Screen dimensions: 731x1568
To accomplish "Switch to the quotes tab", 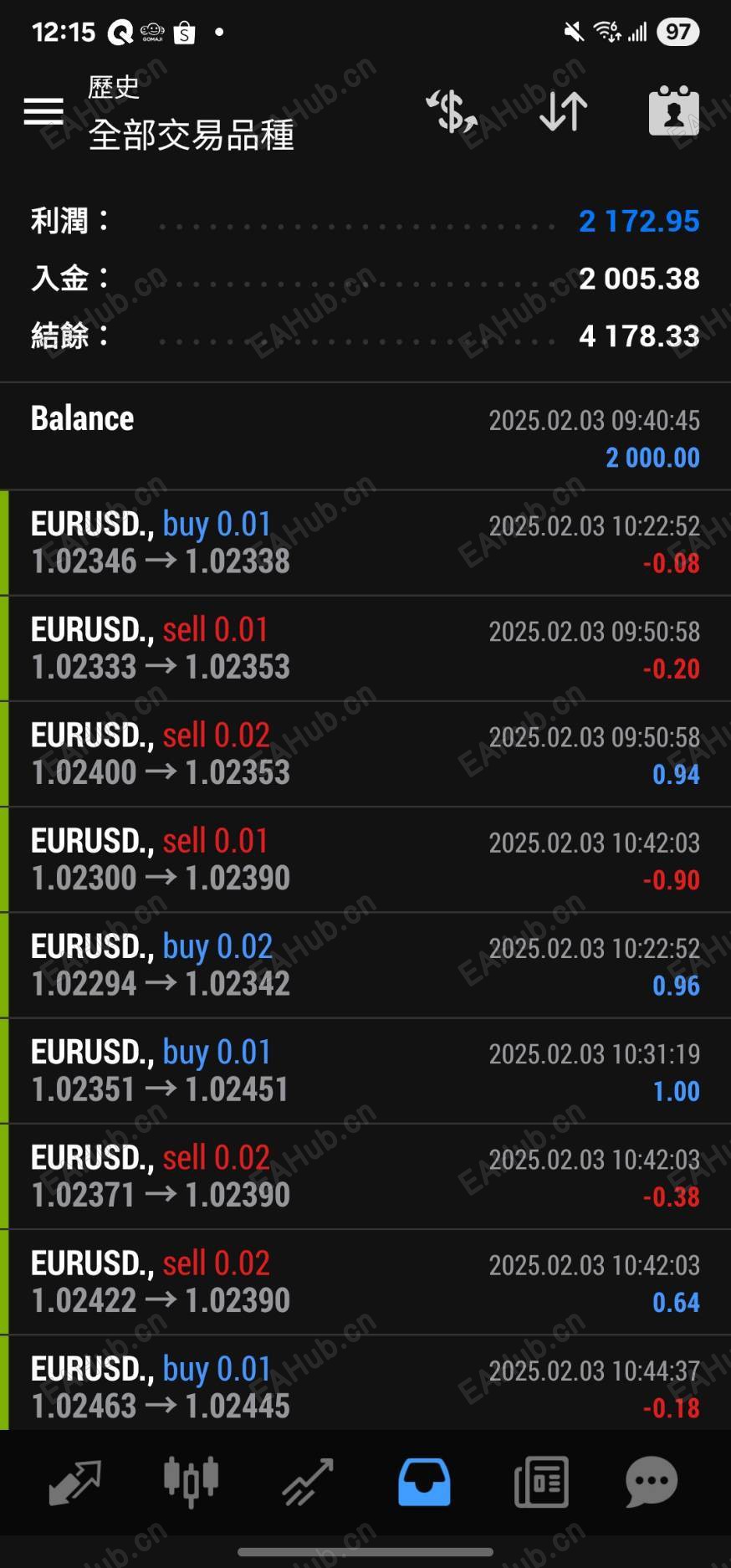I will [x=75, y=1481].
